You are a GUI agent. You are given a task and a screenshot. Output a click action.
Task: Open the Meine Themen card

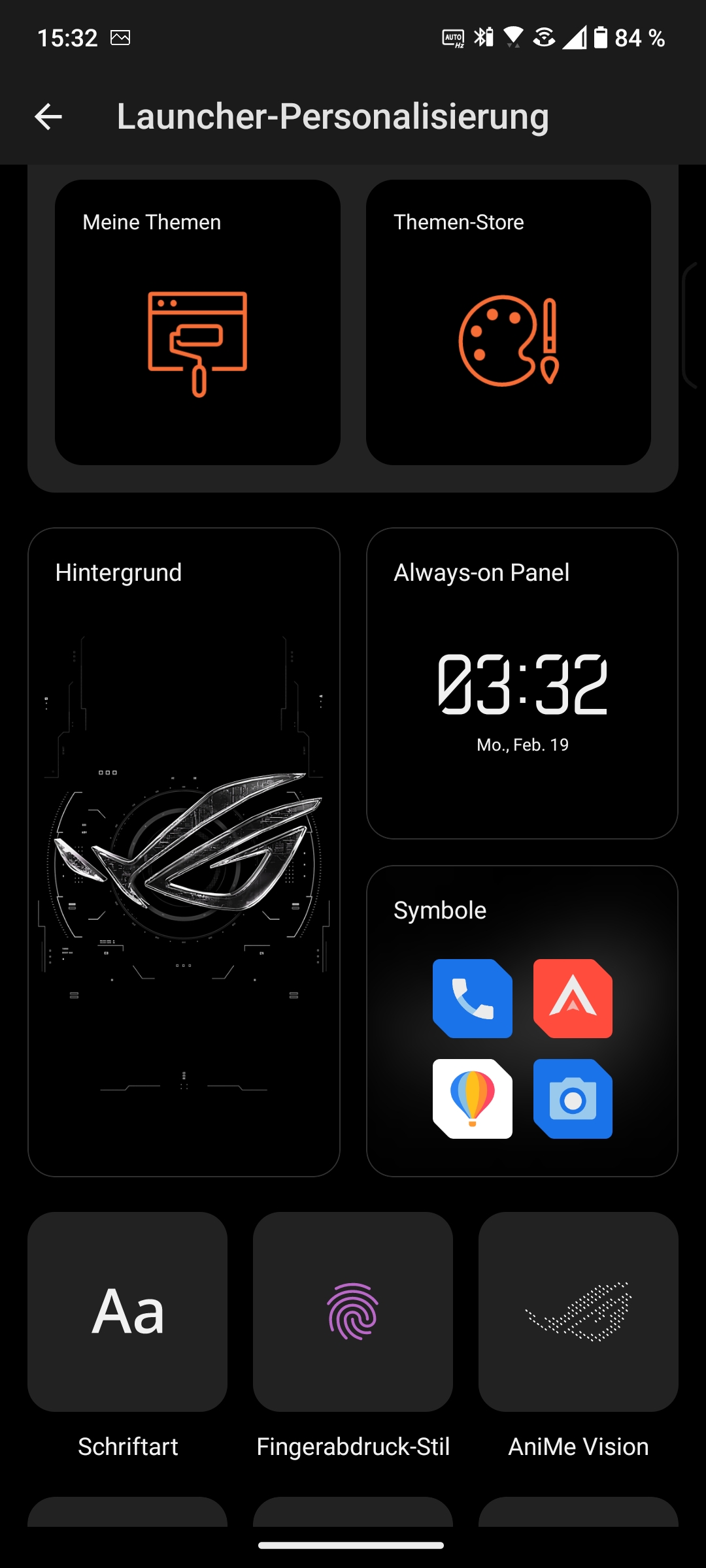pyautogui.click(x=197, y=323)
